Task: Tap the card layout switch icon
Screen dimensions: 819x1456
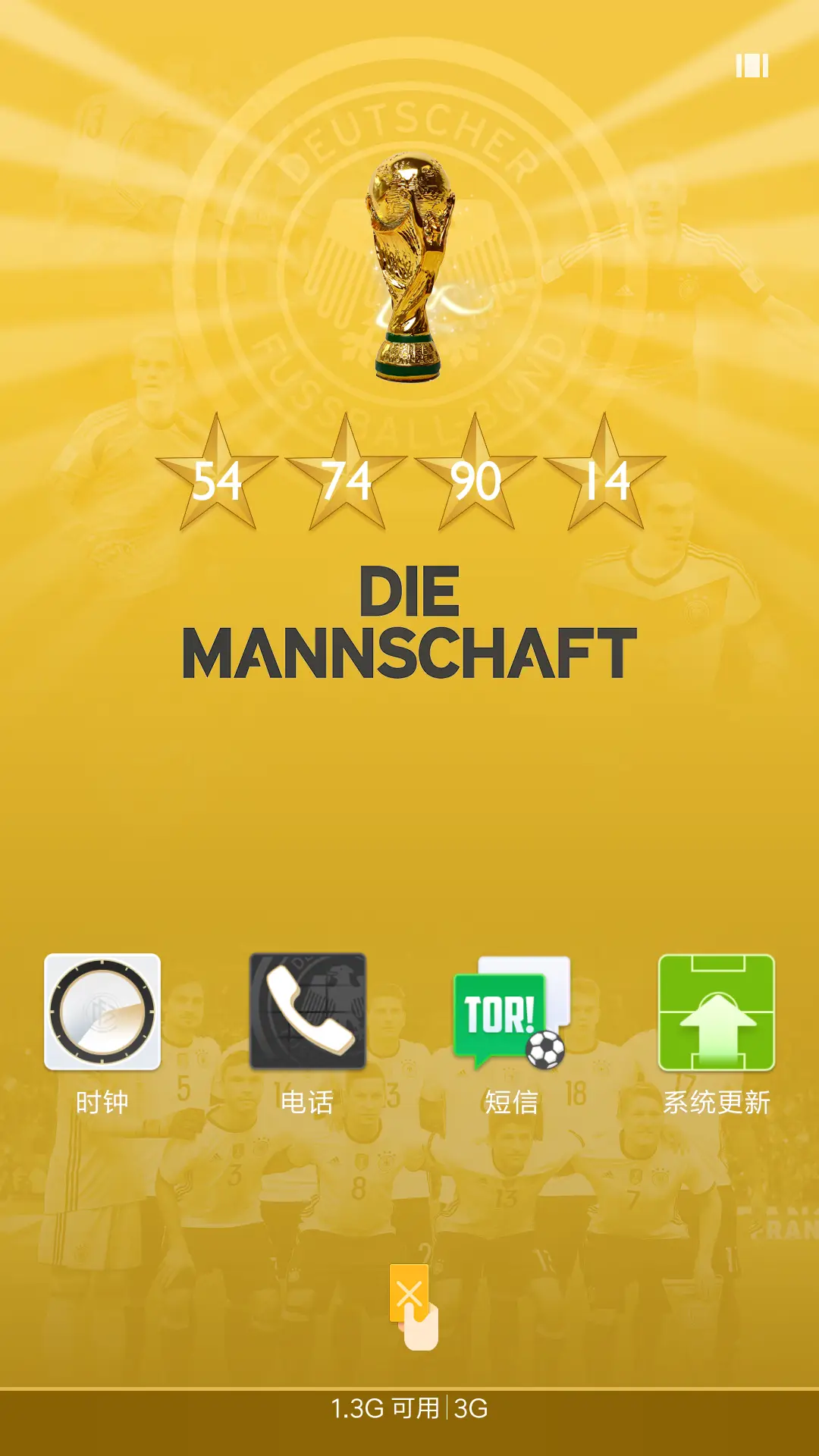Action: click(752, 66)
